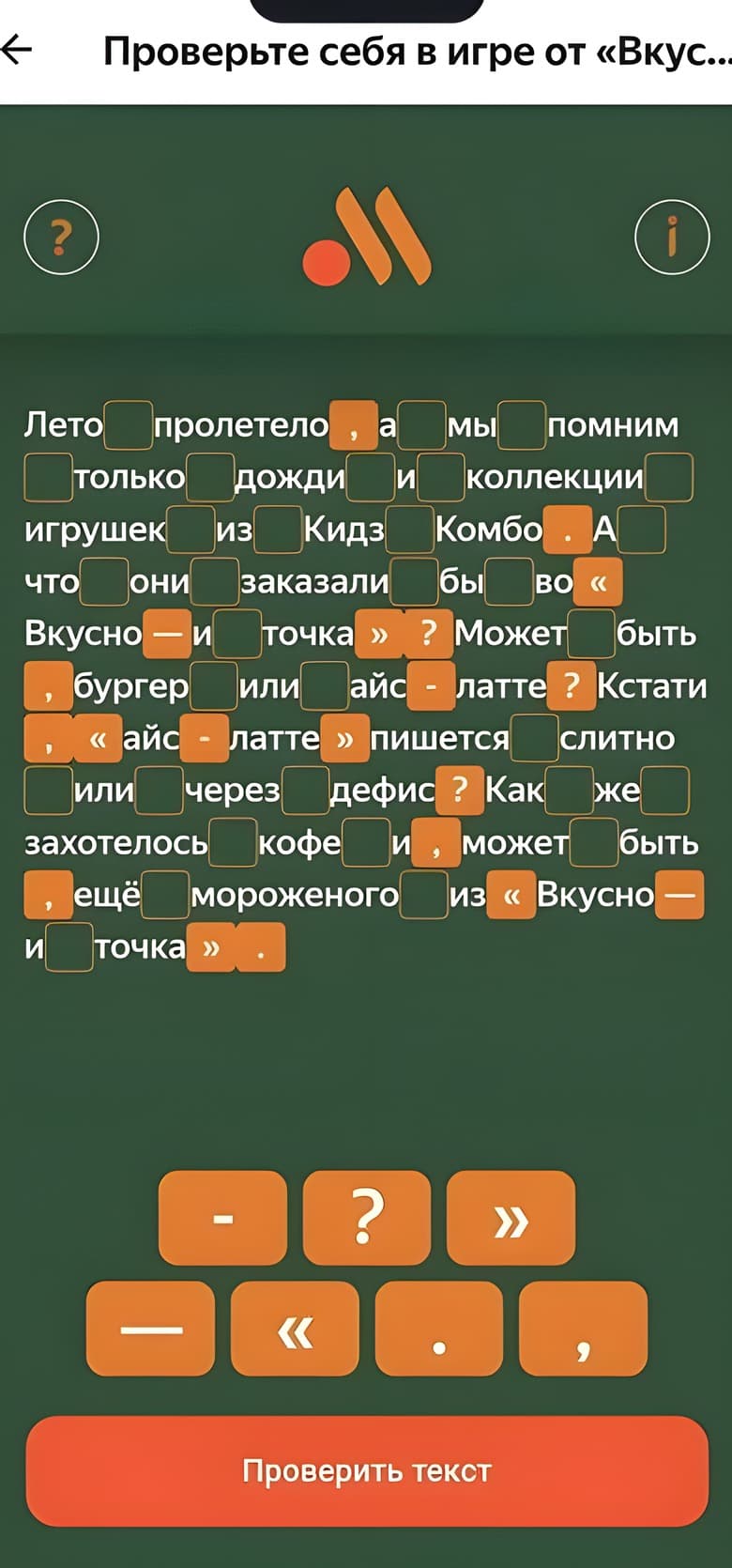The image size is (732, 1568).
Task: Choose the hyphen punctuation button
Action: coord(222,1218)
